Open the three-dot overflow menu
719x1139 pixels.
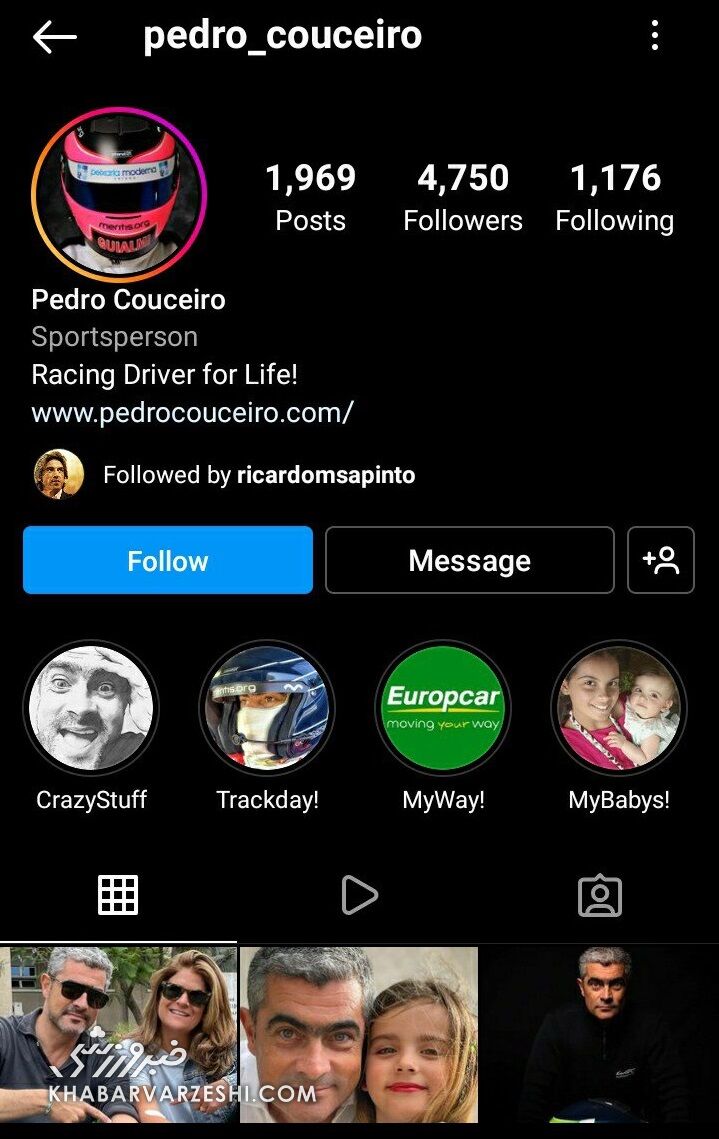pyautogui.click(x=655, y=38)
